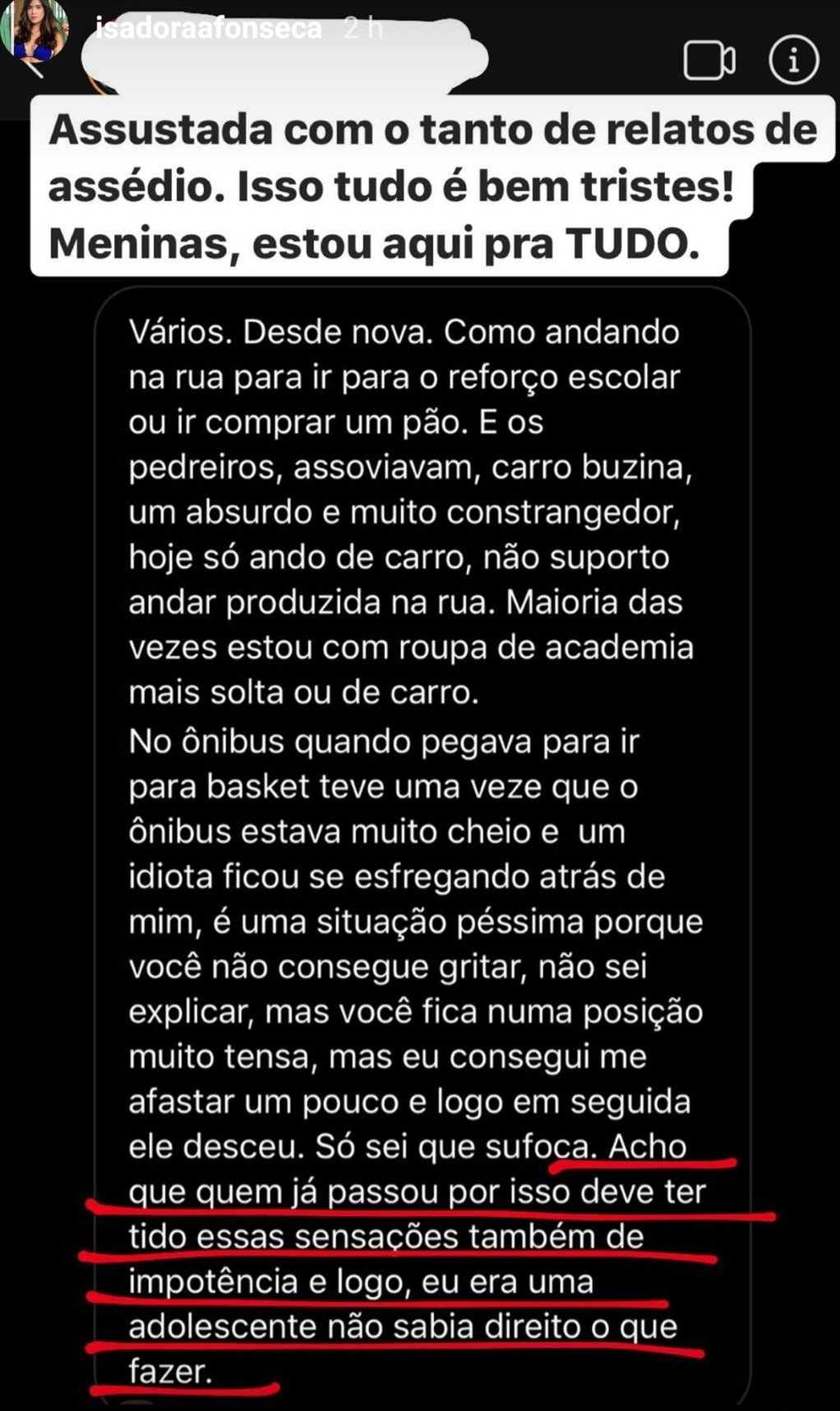Image resolution: width=840 pixels, height=1411 pixels.
Task: Open isadoraafonseca's profile from story header
Action: pyautogui.click(x=208, y=29)
